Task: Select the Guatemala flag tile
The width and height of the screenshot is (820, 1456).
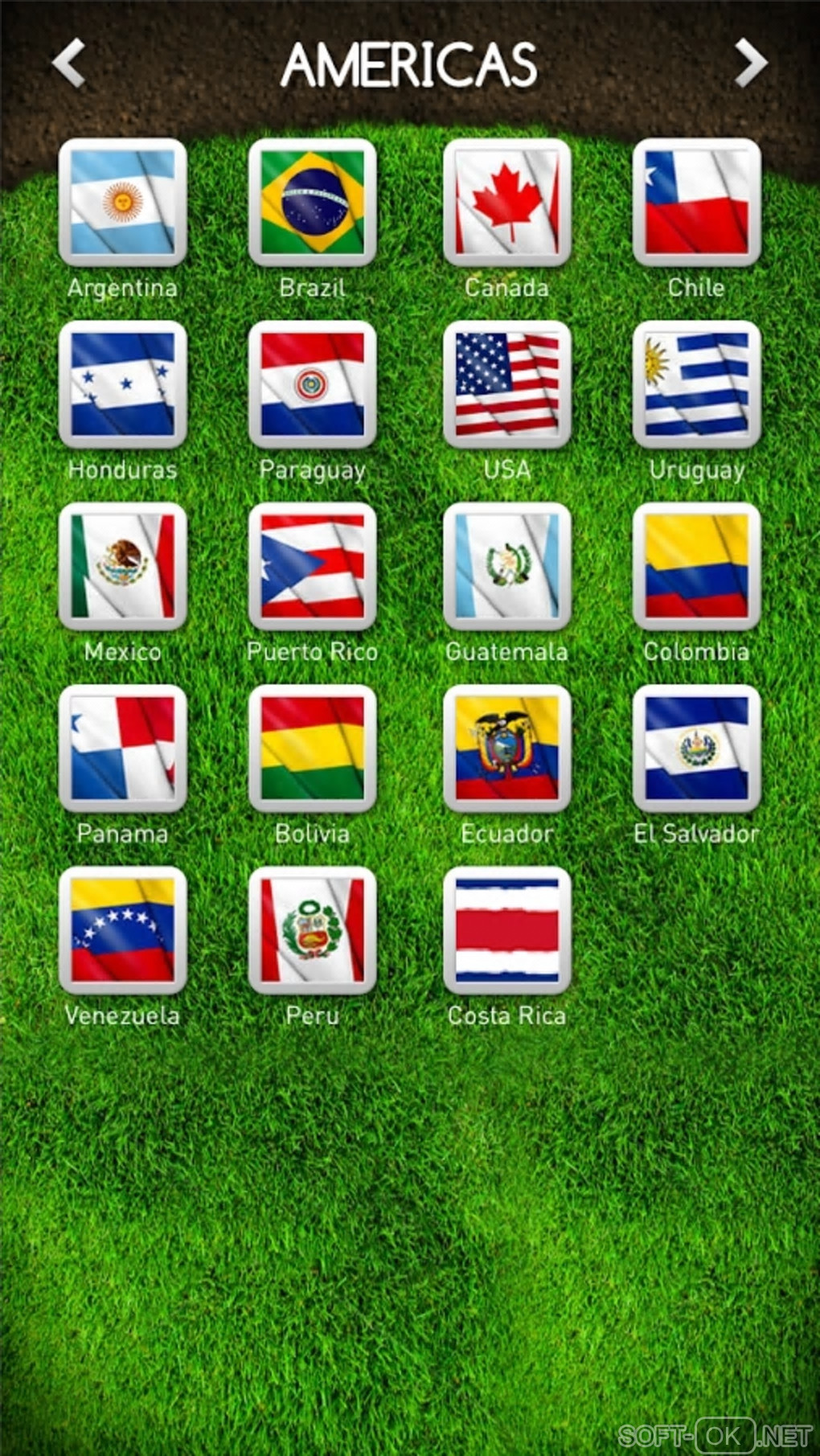Action: pos(507,566)
